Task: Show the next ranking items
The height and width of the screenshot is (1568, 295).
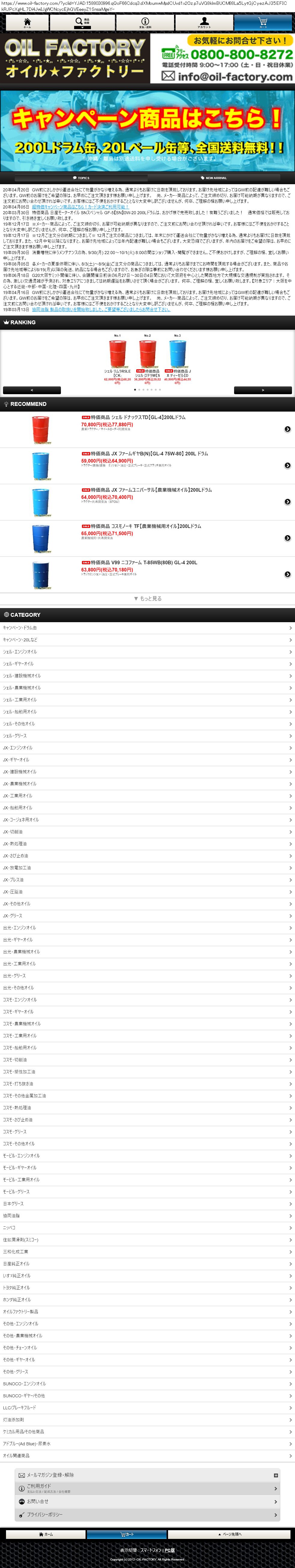Action: click(263, 390)
